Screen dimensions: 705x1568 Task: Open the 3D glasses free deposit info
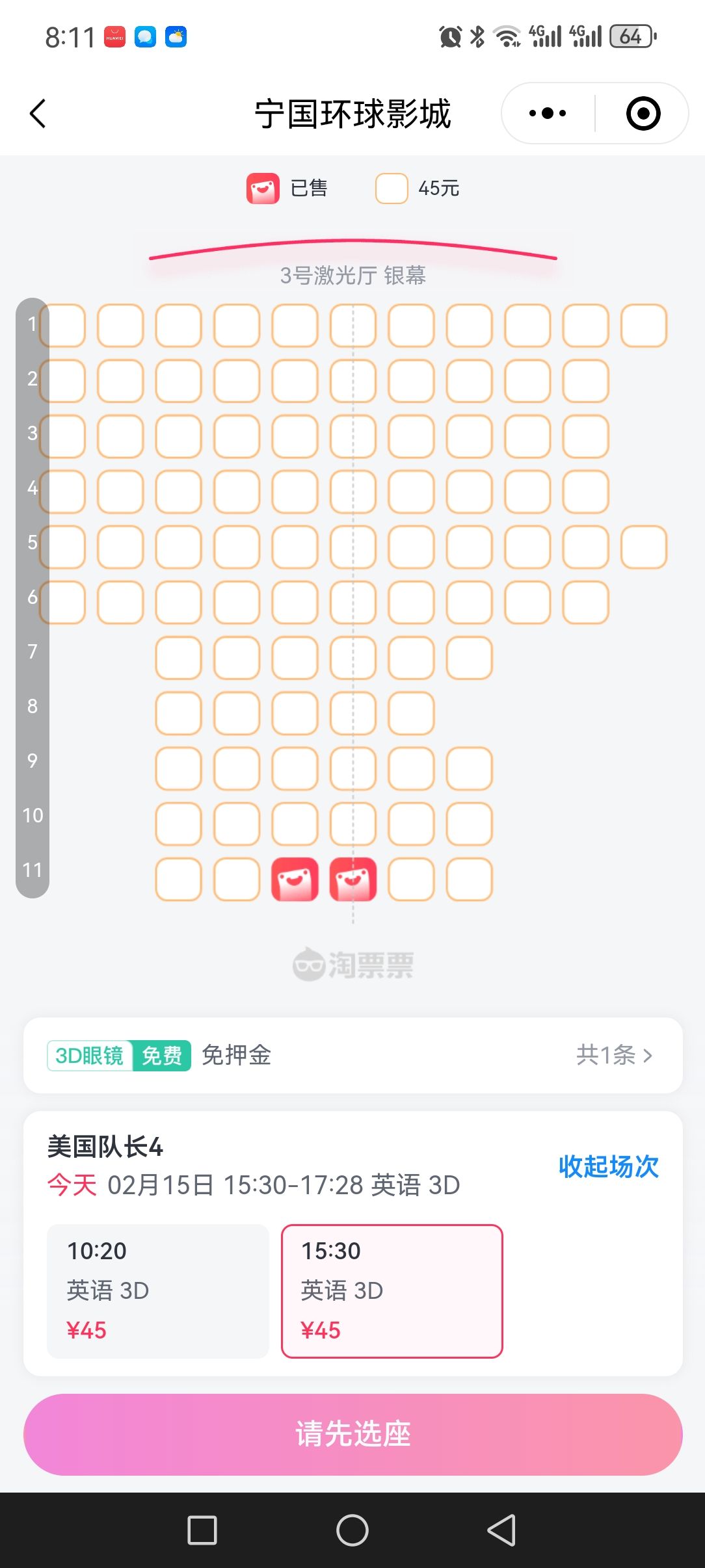[x=352, y=1055]
